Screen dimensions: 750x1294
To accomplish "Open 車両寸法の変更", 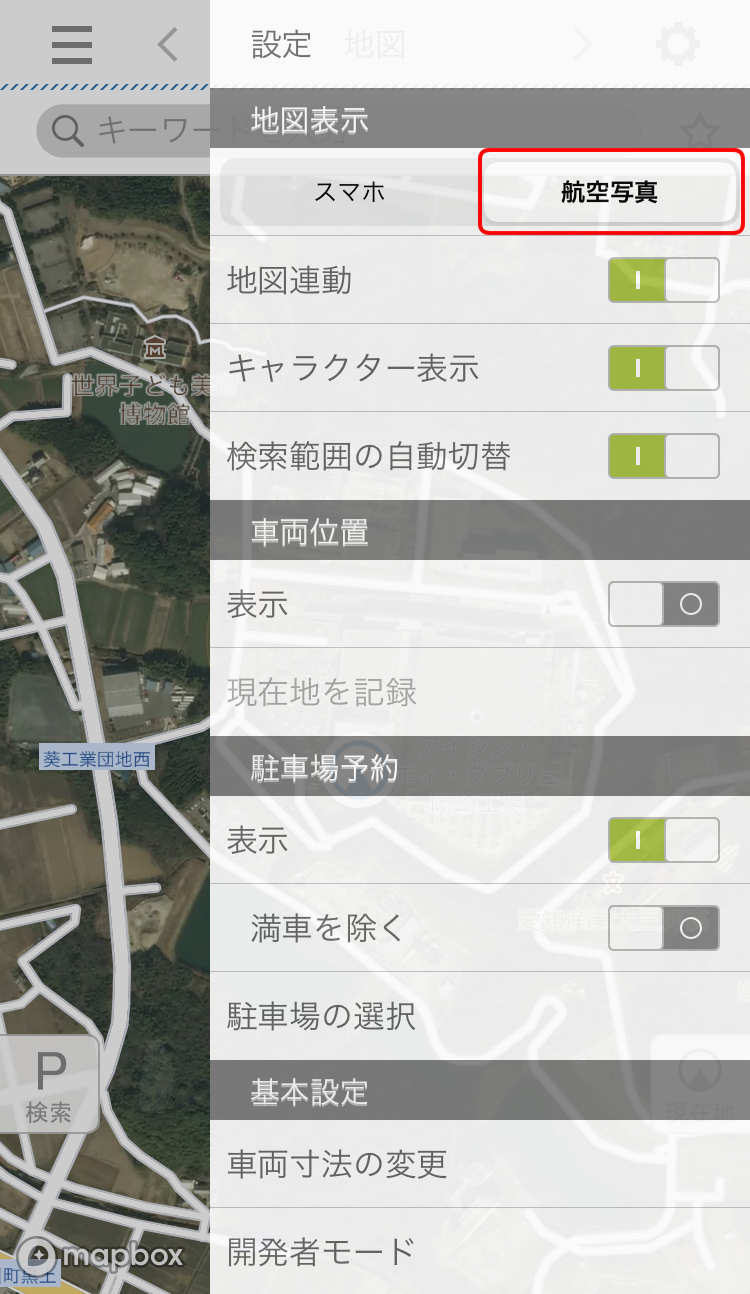I will click(480, 1164).
